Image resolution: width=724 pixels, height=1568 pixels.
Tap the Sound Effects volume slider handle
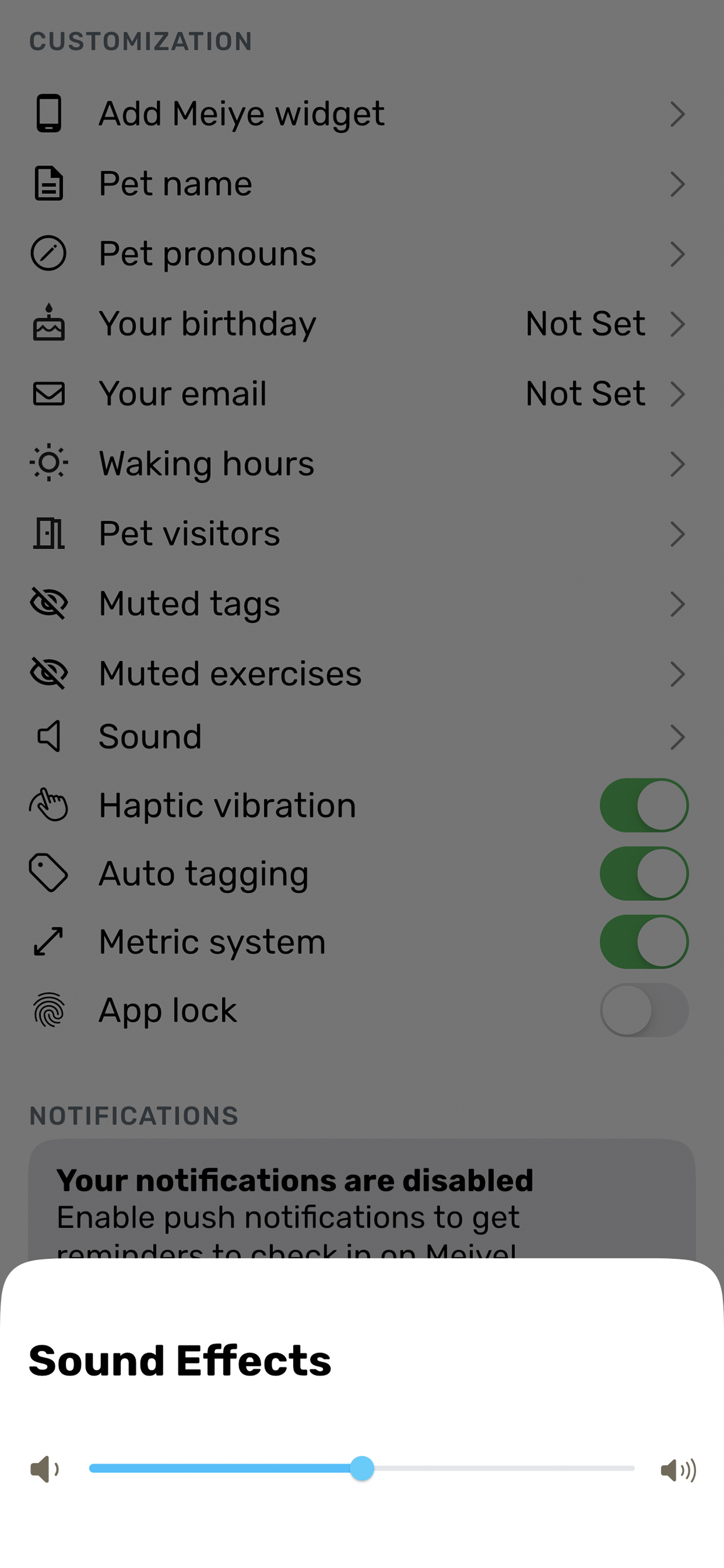pos(362,1468)
